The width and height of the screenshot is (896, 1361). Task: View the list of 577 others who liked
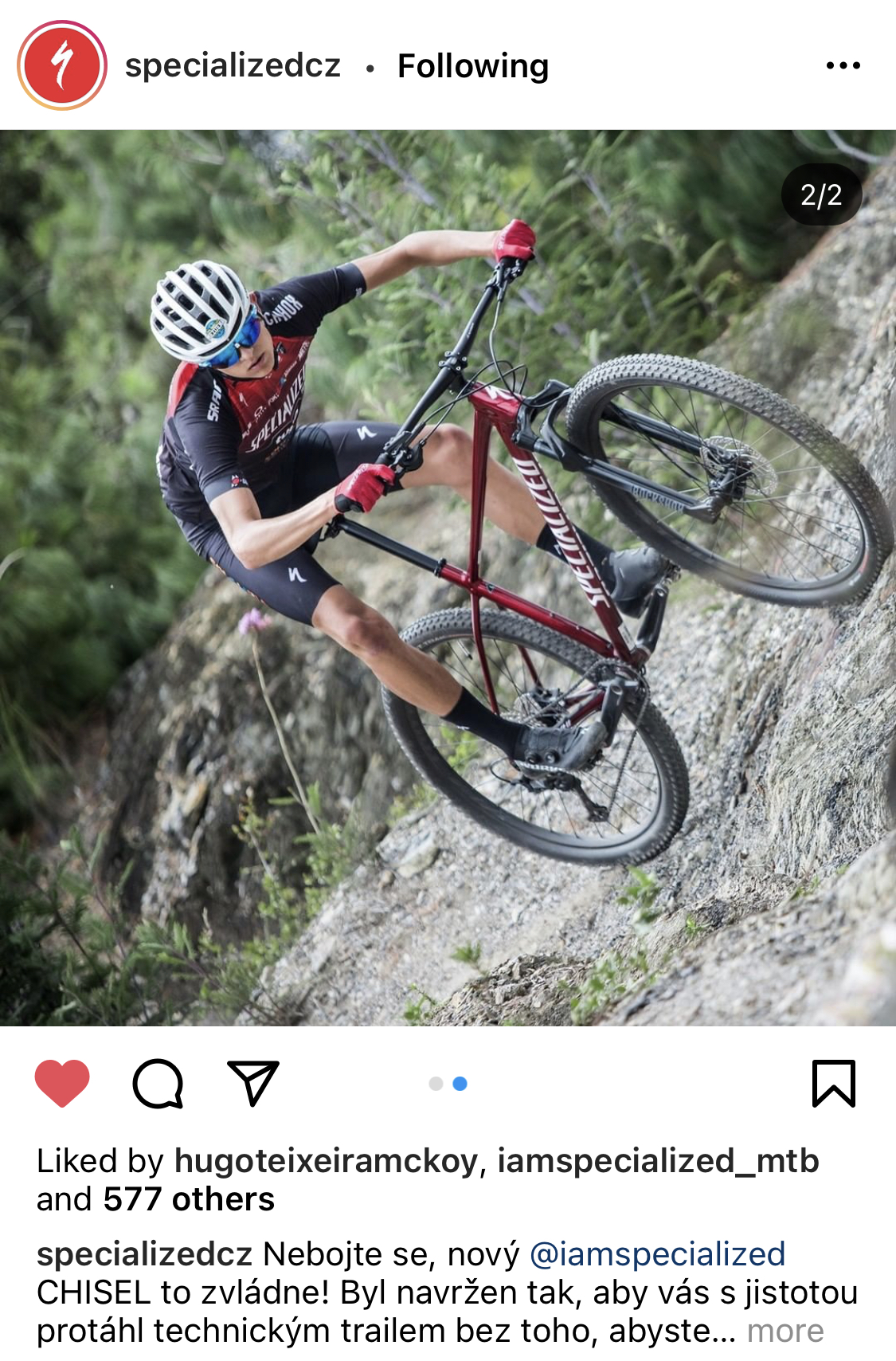coord(189,1199)
